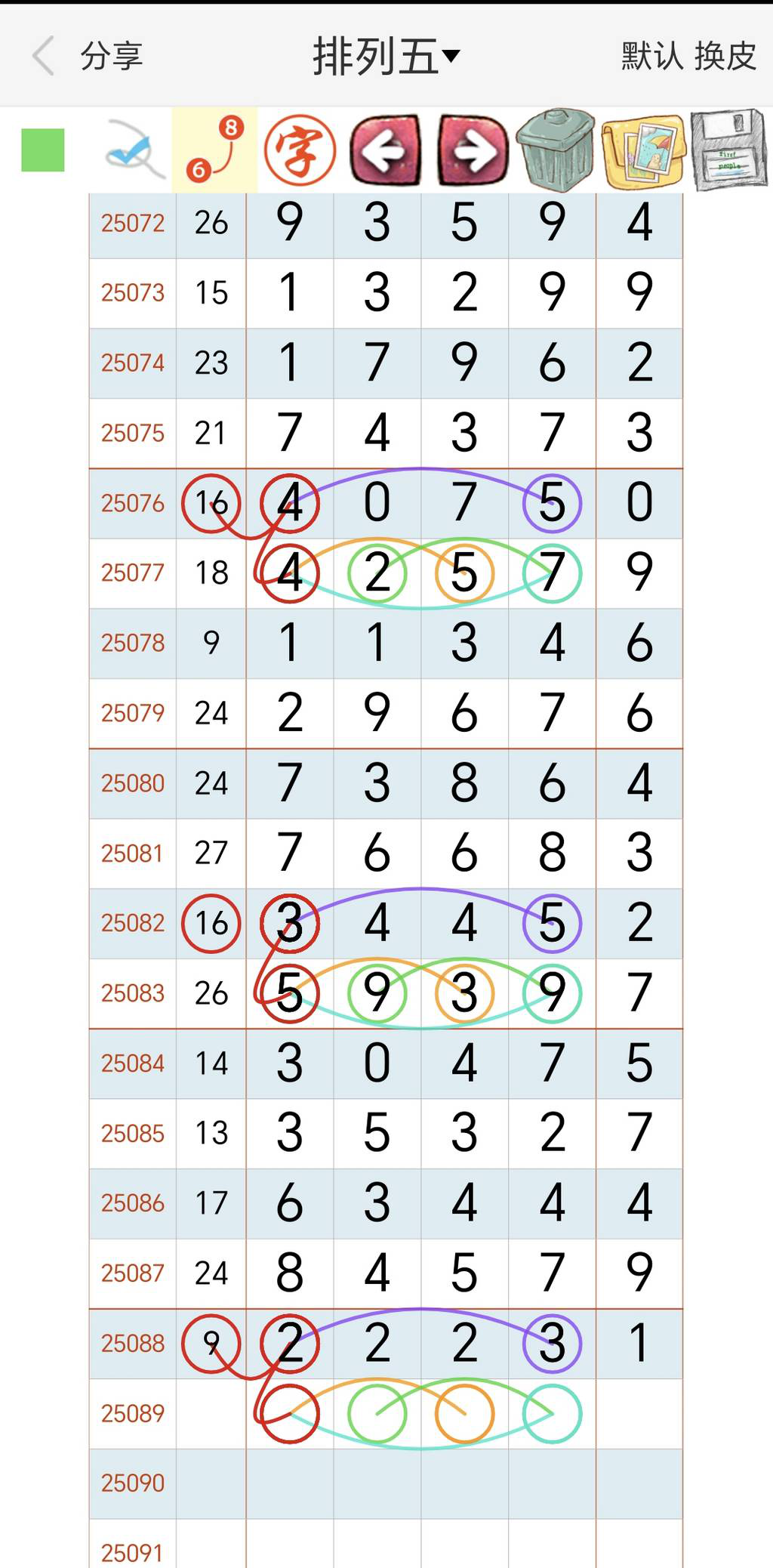Open the picture gallery folder icon
Viewport: 773px width, 1568px height.
(x=642, y=151)
